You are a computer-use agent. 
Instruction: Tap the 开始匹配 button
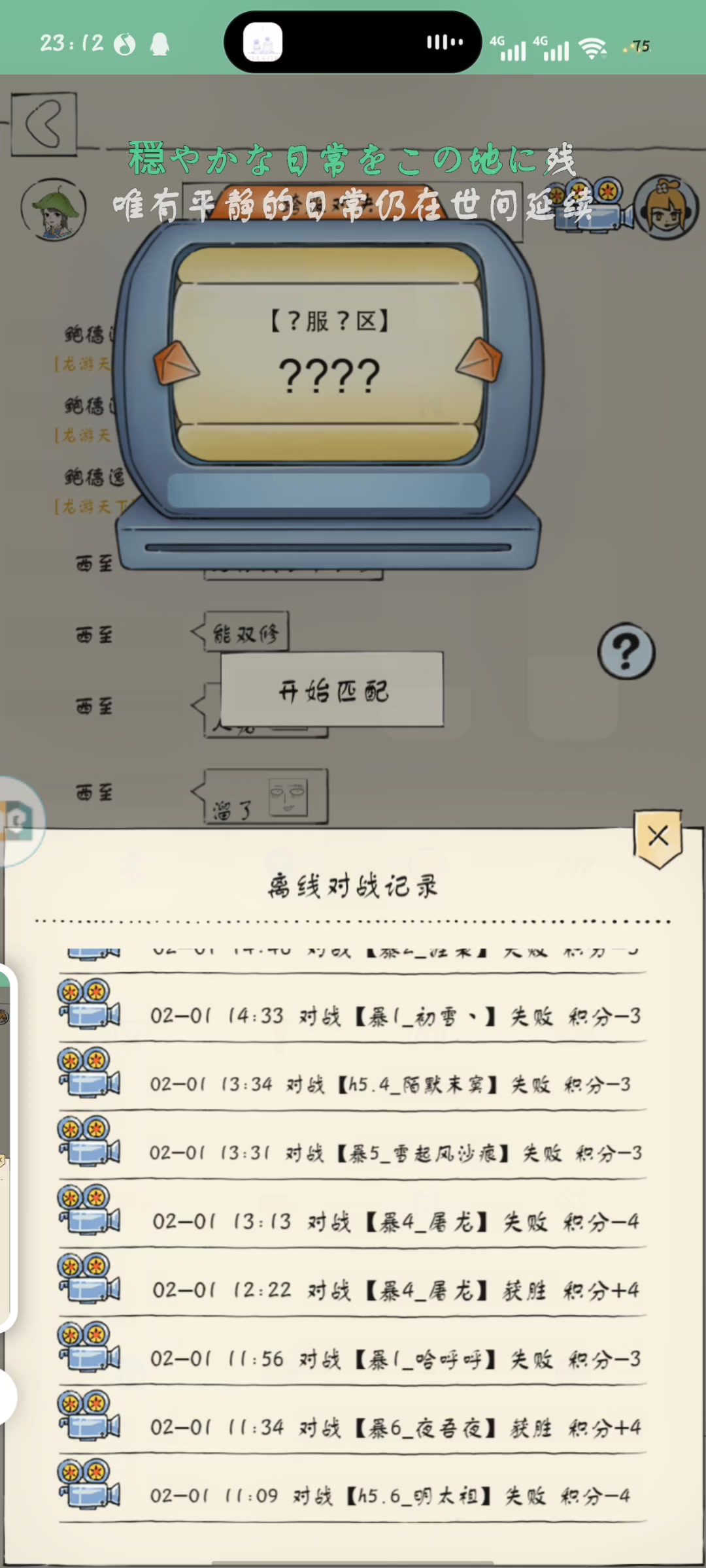pyautogui.click(x=332, y=689)
